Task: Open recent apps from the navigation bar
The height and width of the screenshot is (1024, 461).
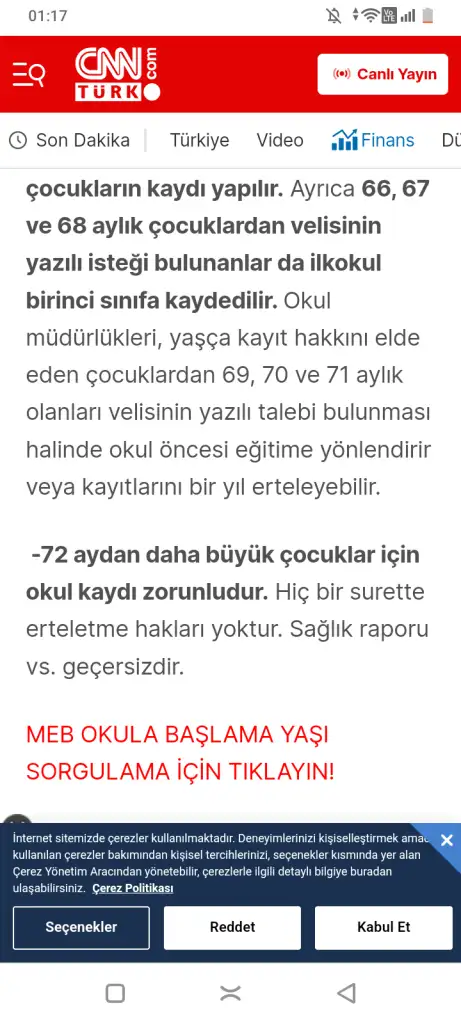Action: tap(116, 993)
